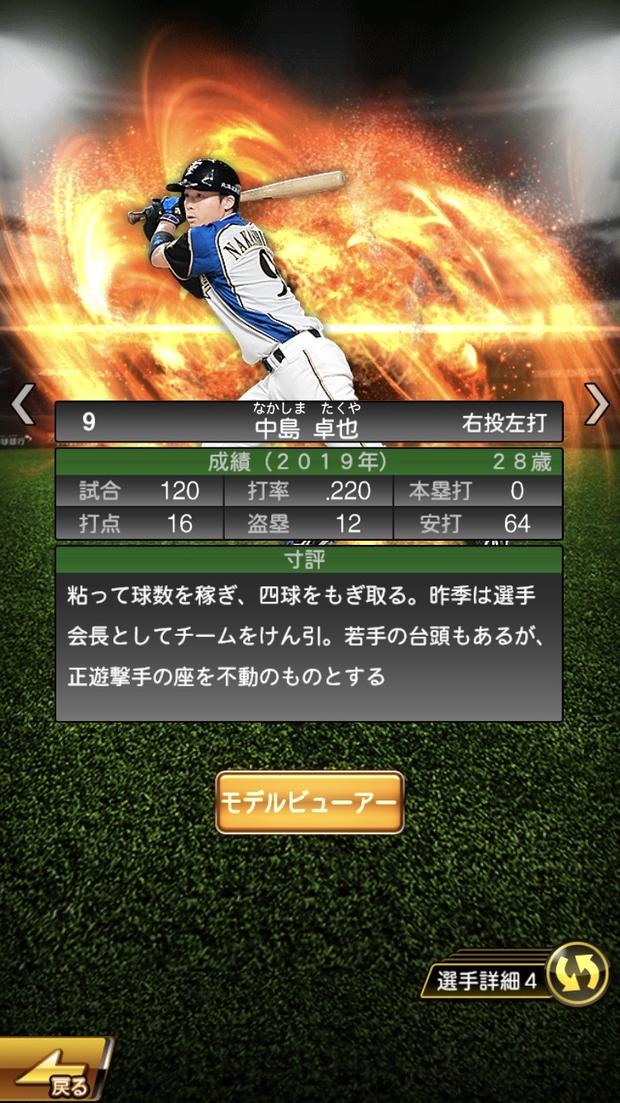This screenshot has width=620, height=1103.
Task: Go to the previous player with left arrow
Action: coord(22,405)
